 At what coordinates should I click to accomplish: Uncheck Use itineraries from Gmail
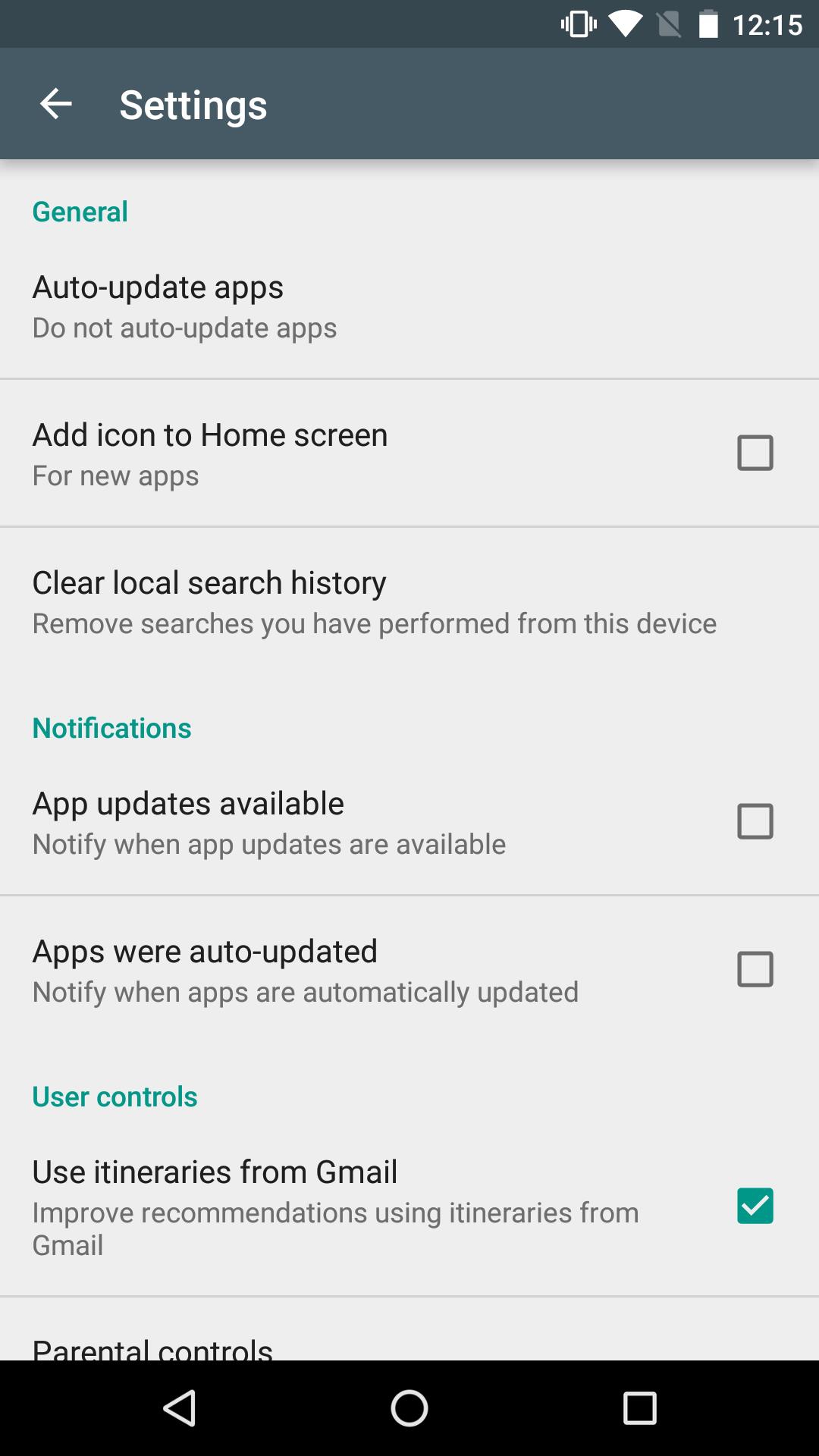coord(755,1206)
